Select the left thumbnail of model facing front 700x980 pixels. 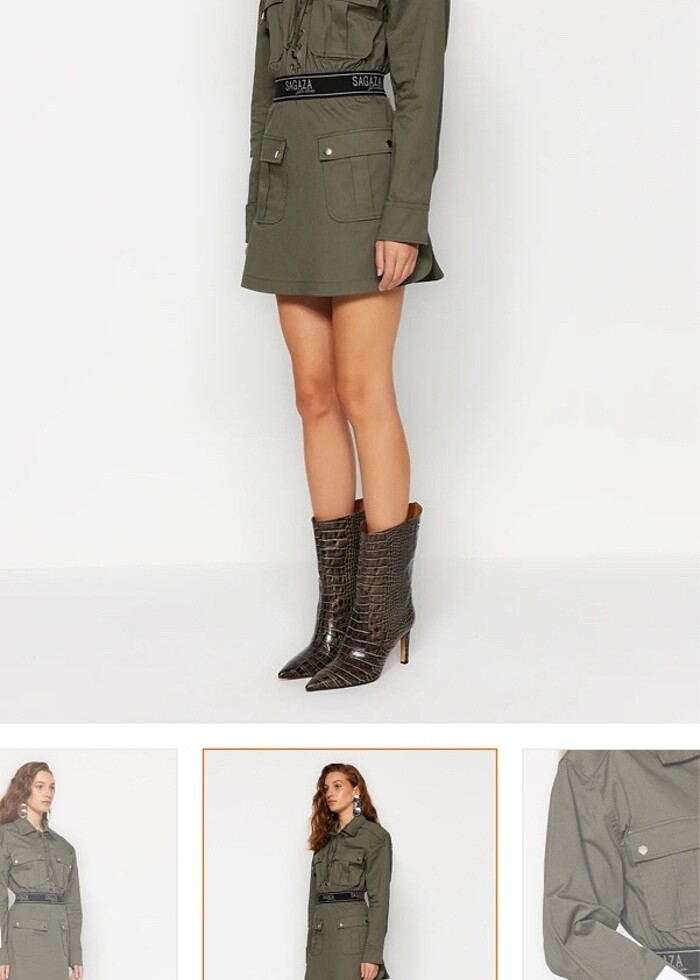(88, 864)
